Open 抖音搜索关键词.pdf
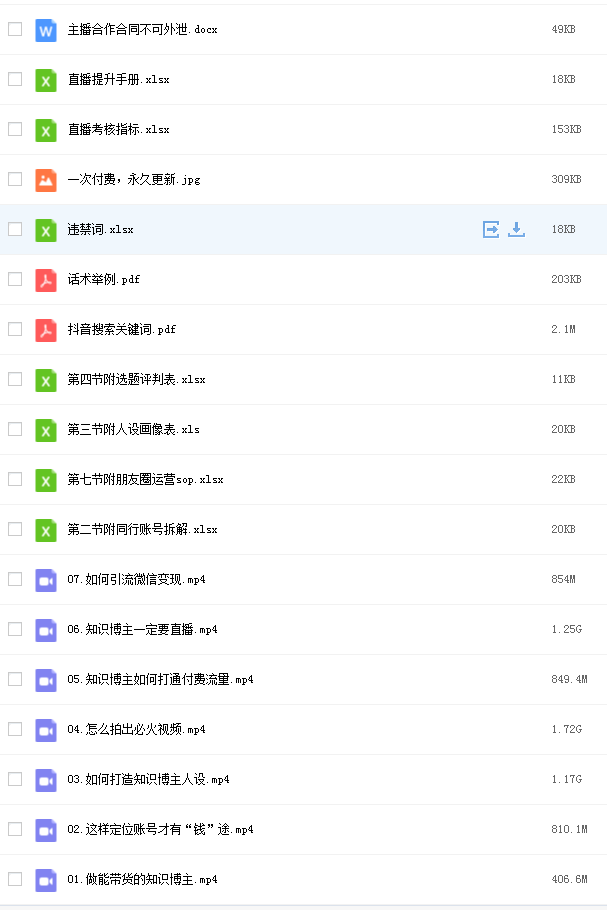 (121, 330)
